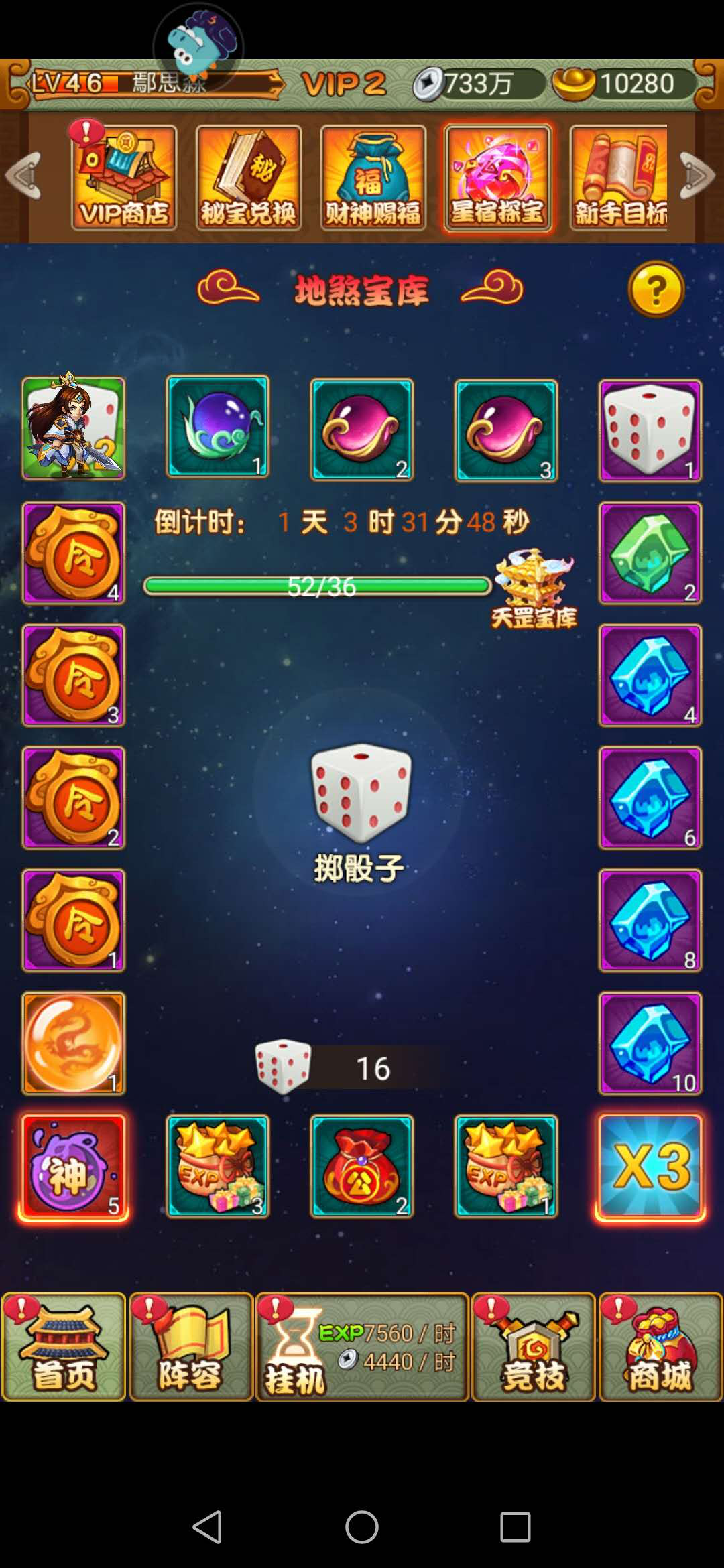Switch to 竞技 arena tab
Image resolution: width=724 pixels, height=1568 pixels.
point(534,1347)
